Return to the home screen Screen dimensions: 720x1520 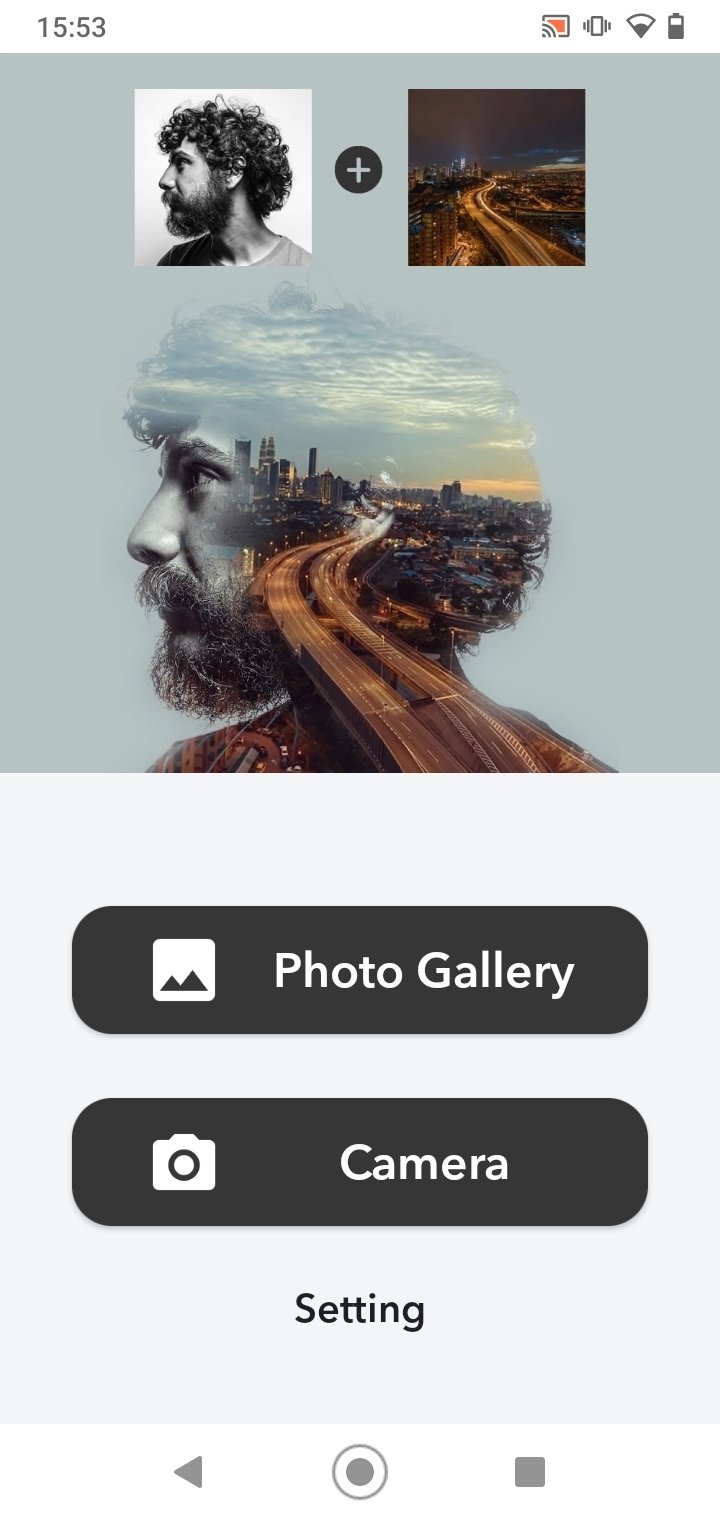coord(360,1472)
